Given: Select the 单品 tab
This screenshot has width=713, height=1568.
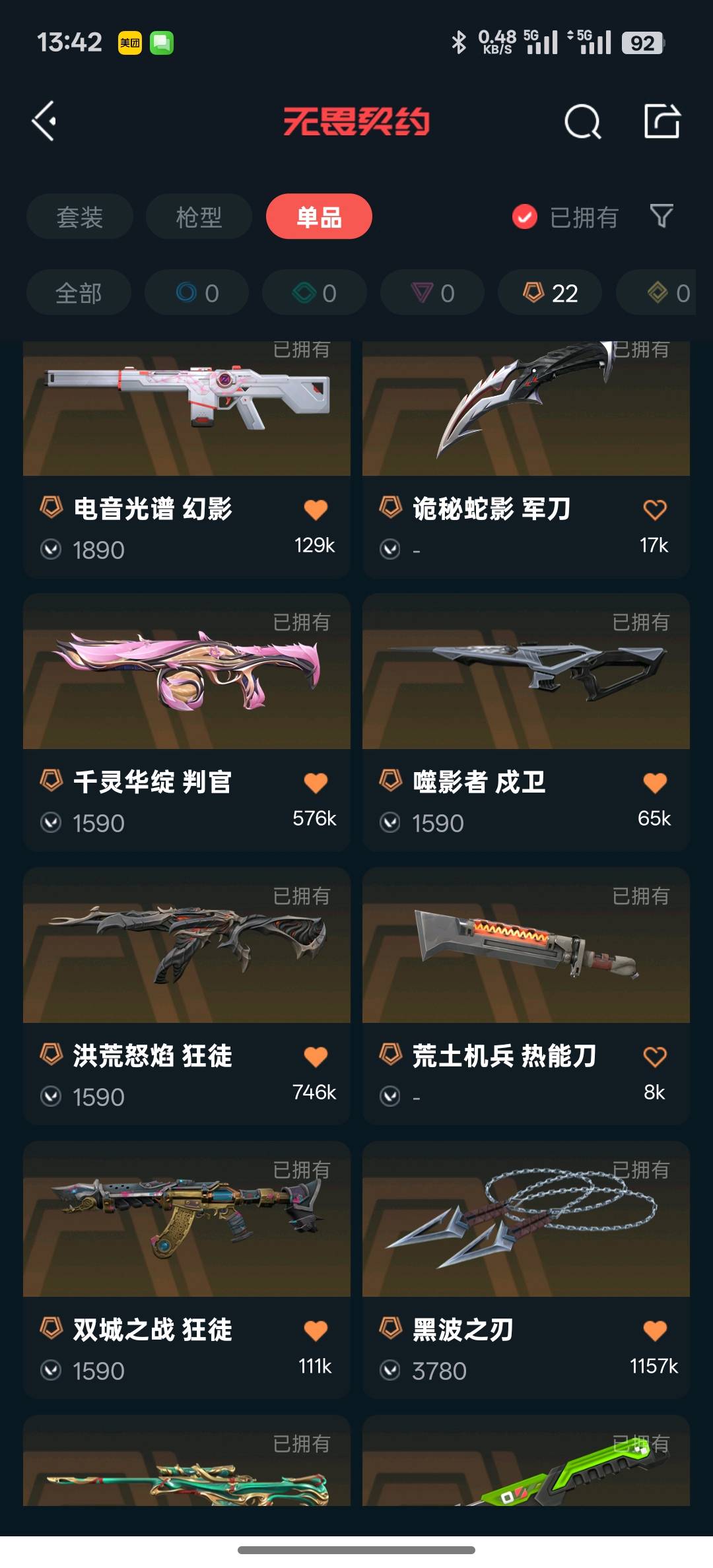Looking at the screenshot, I should [319, 216].
